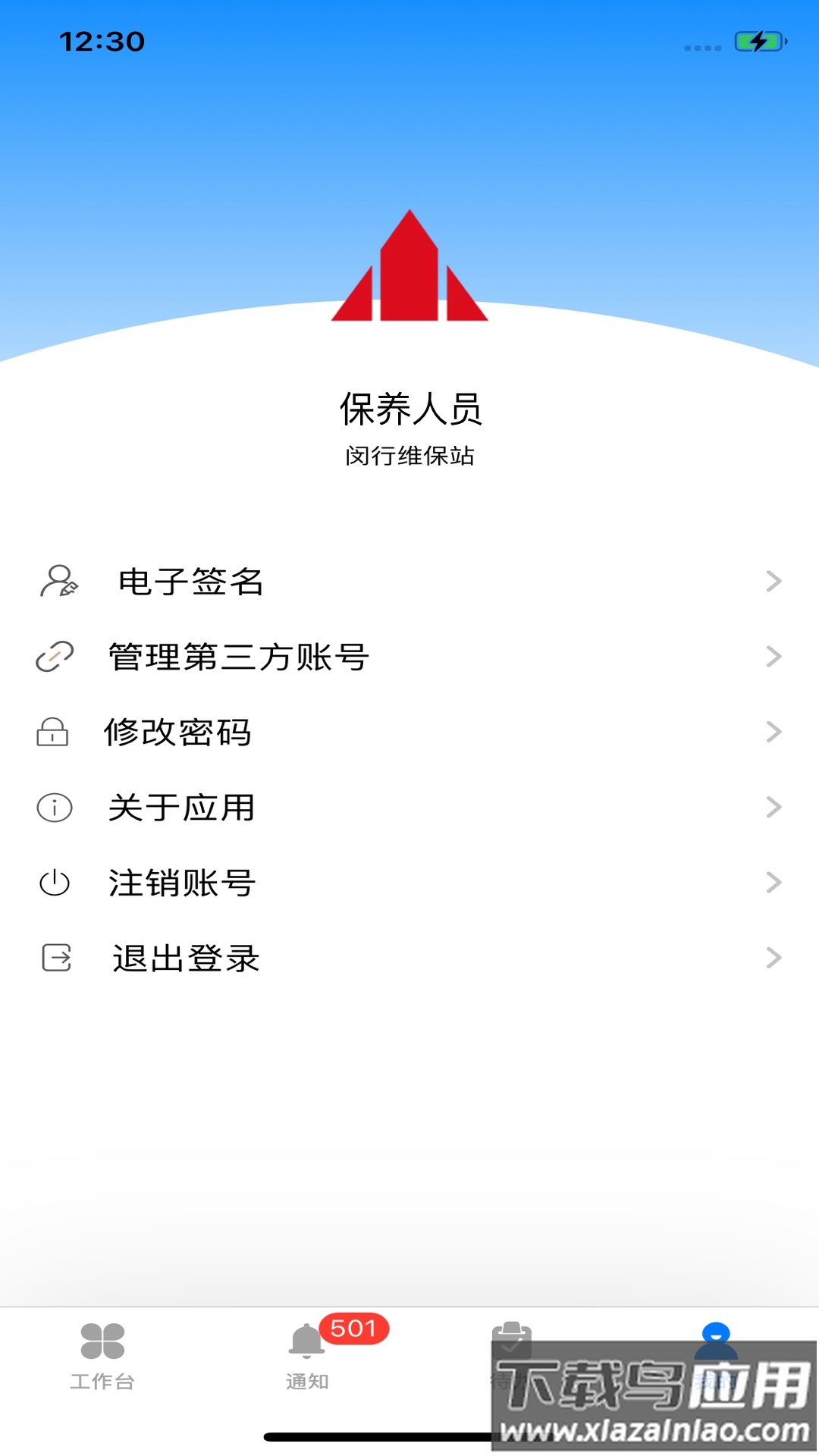Tap 退出登录 to log out
Viewport: 819px width, 1456px height.
click(x=184, y=958)
